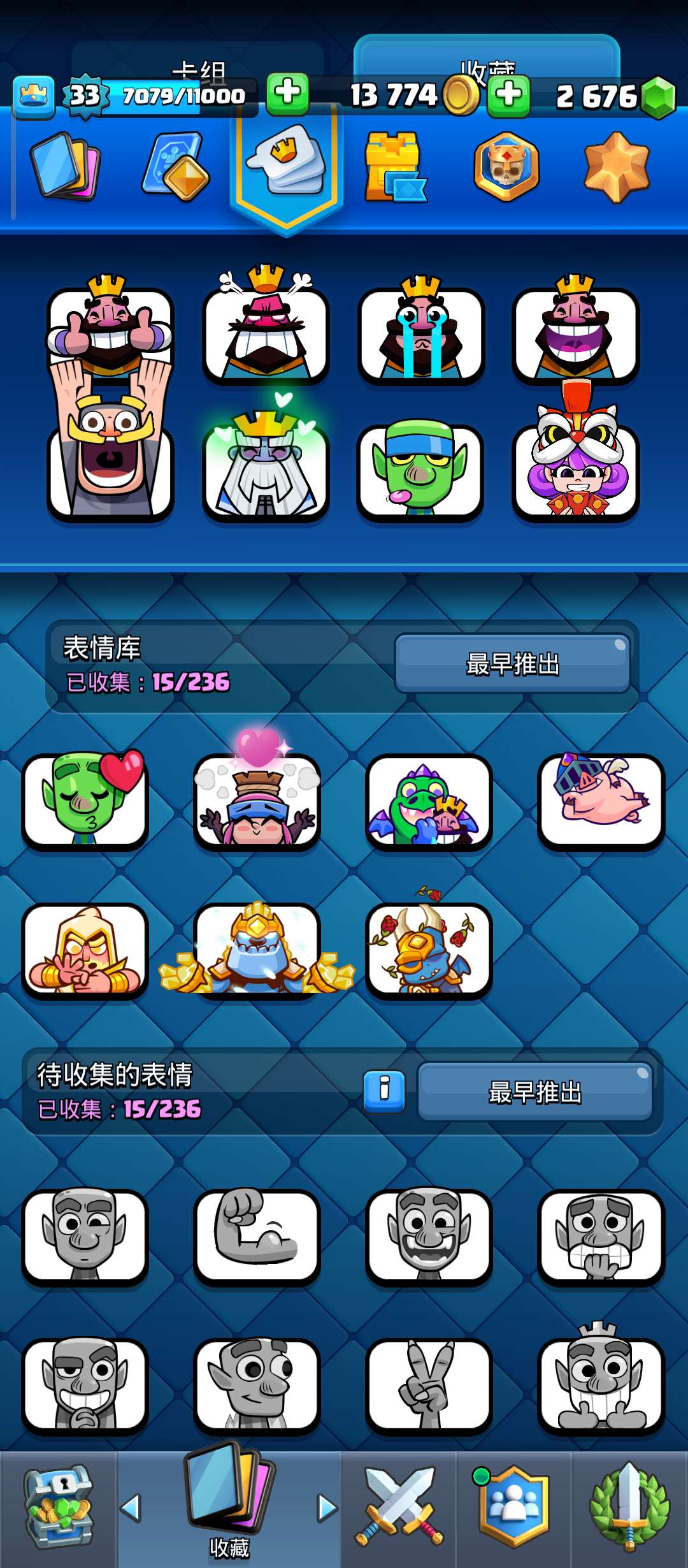Switch to the tower skins tab
The height and width of the screenshot is (1568, 688).
click(x=394, y=167)
